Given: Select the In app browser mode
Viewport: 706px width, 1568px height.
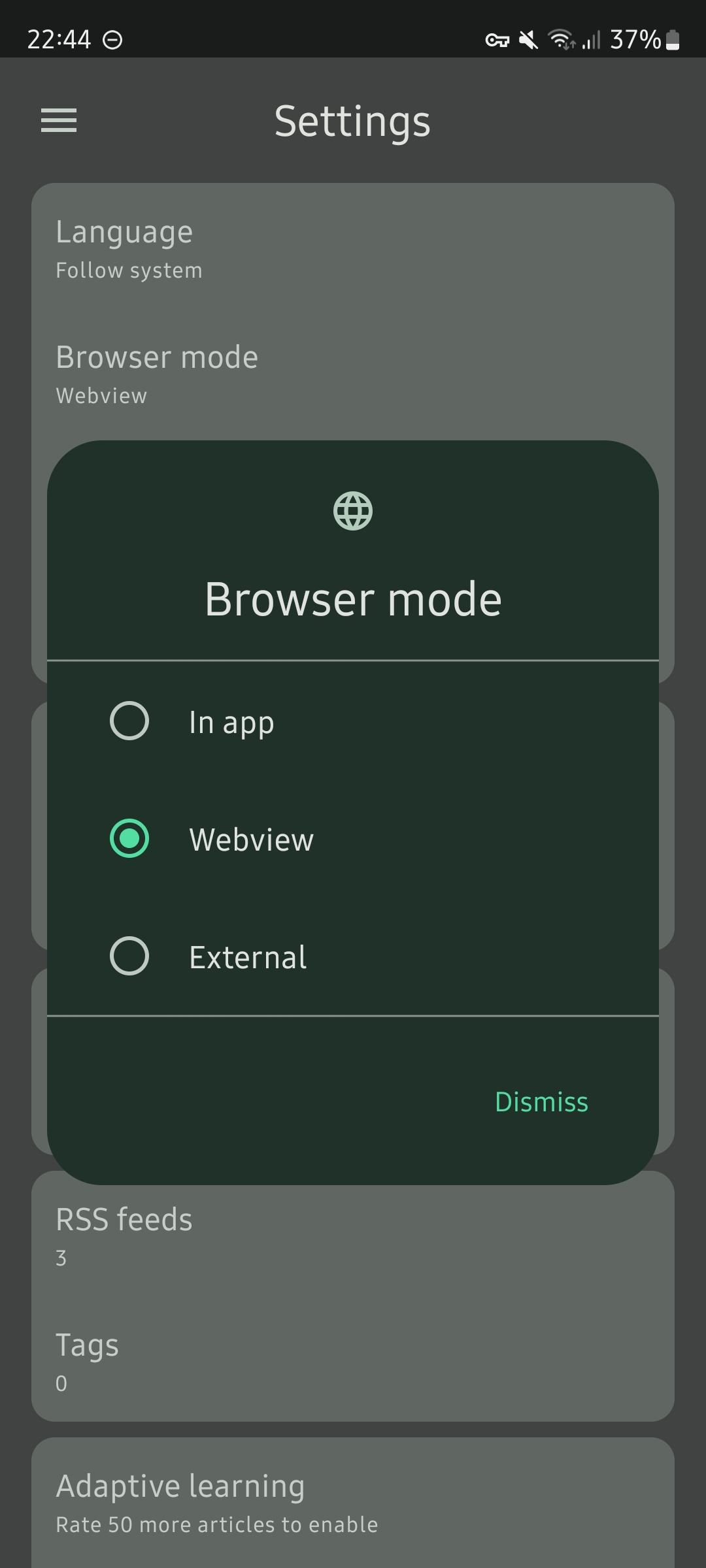Looking at the screenshot, I should point(352,721).
